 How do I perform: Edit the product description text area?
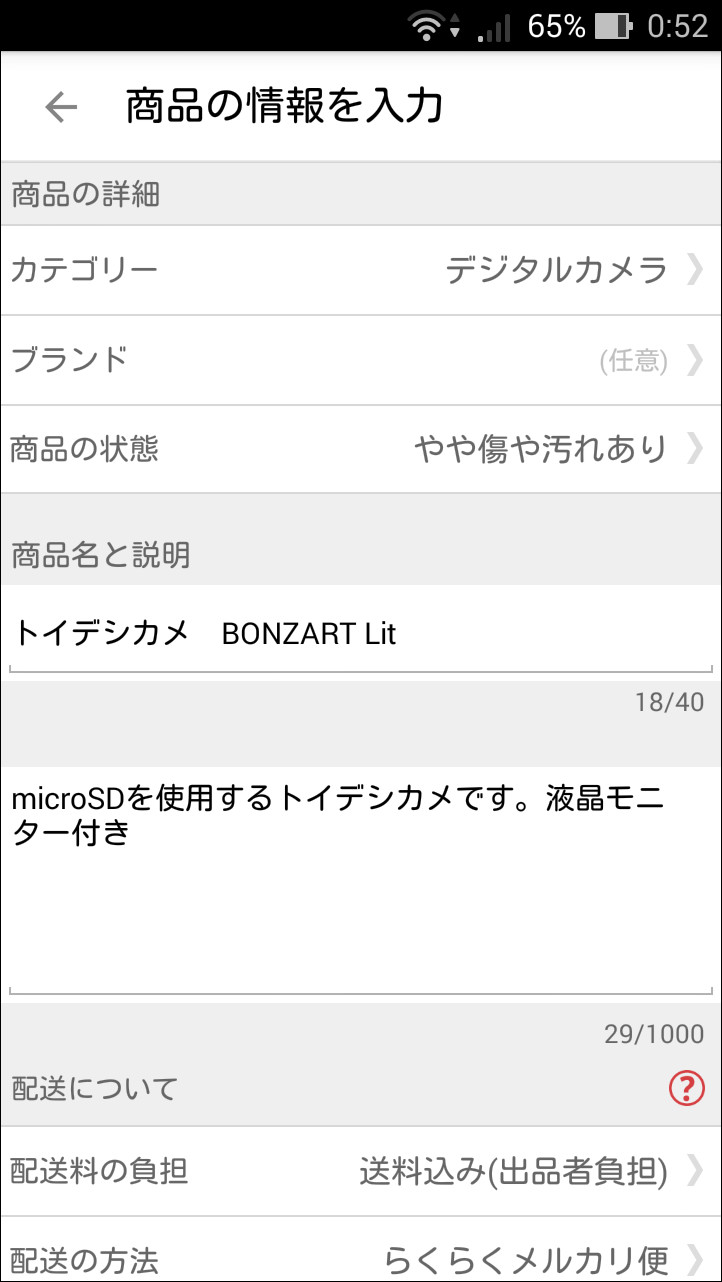tap(360, 880)
